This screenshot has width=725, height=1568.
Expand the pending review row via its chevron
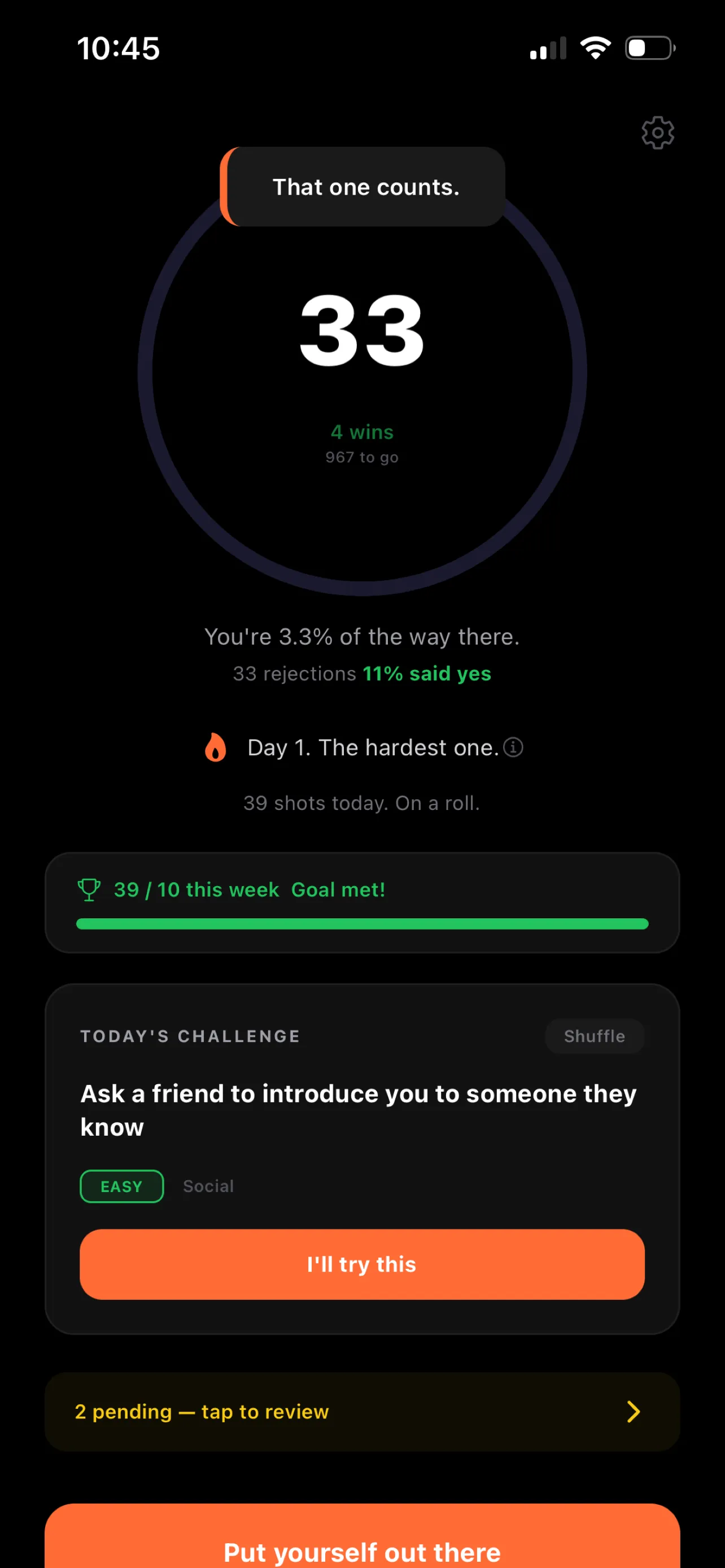(634, 1412)
